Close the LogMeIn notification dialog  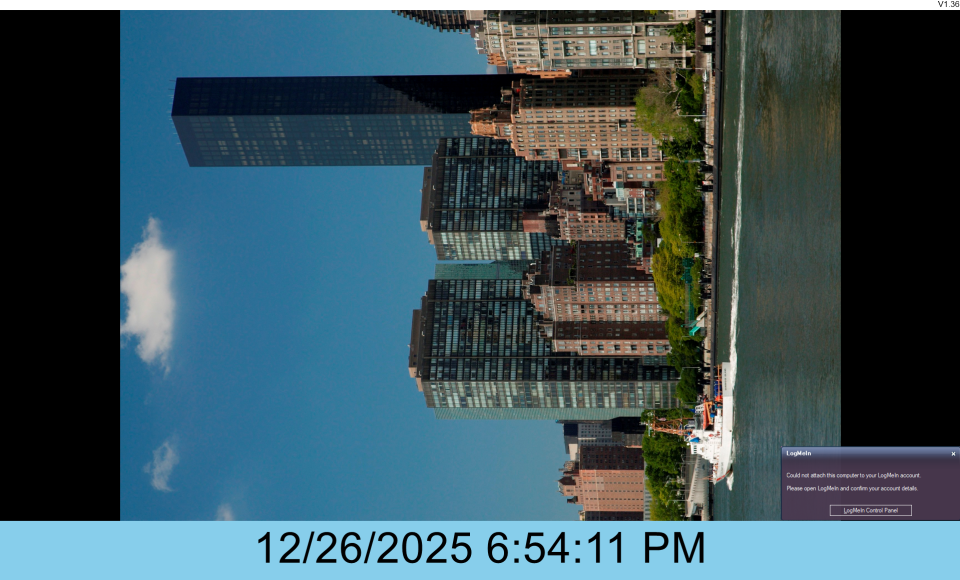(x=953, y=454)
